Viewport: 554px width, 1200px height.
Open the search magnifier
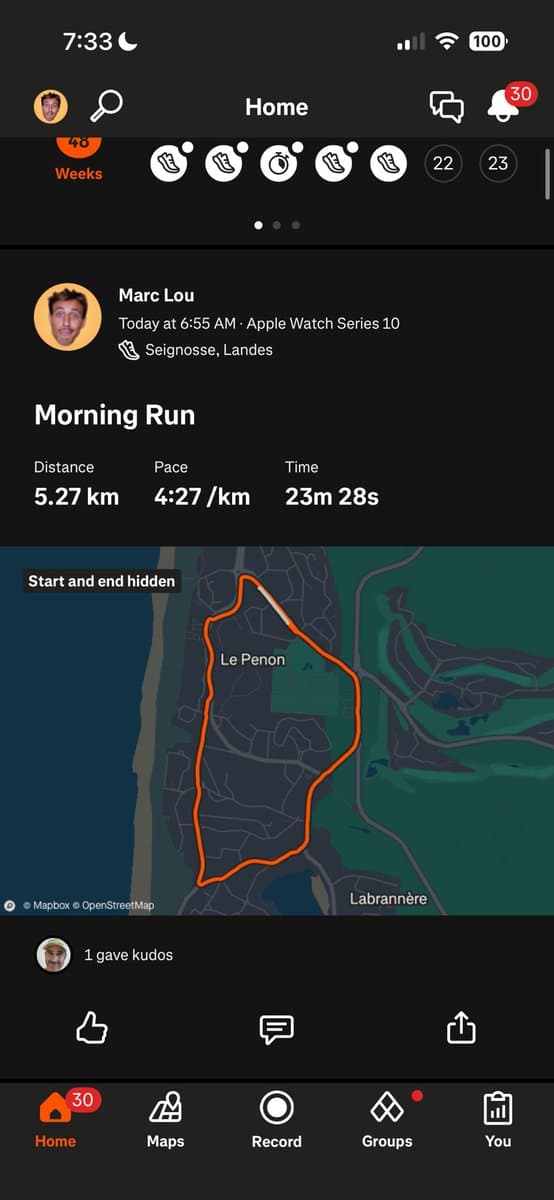point(107,106)
